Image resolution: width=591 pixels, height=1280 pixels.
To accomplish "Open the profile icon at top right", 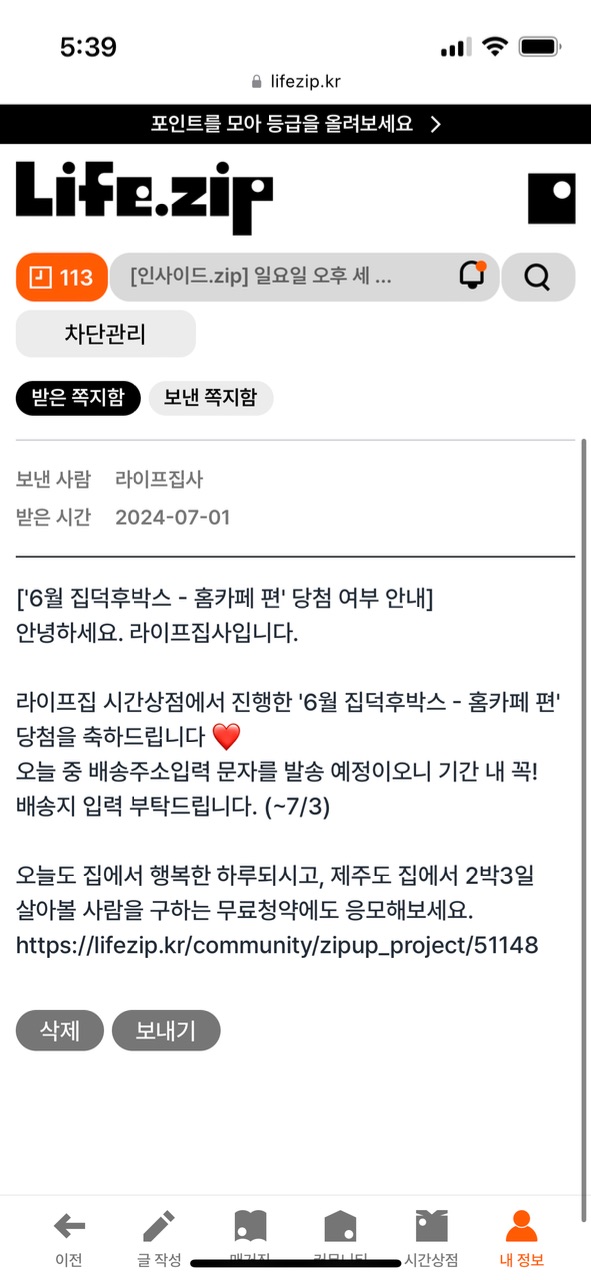I will [x=552, y=198].
